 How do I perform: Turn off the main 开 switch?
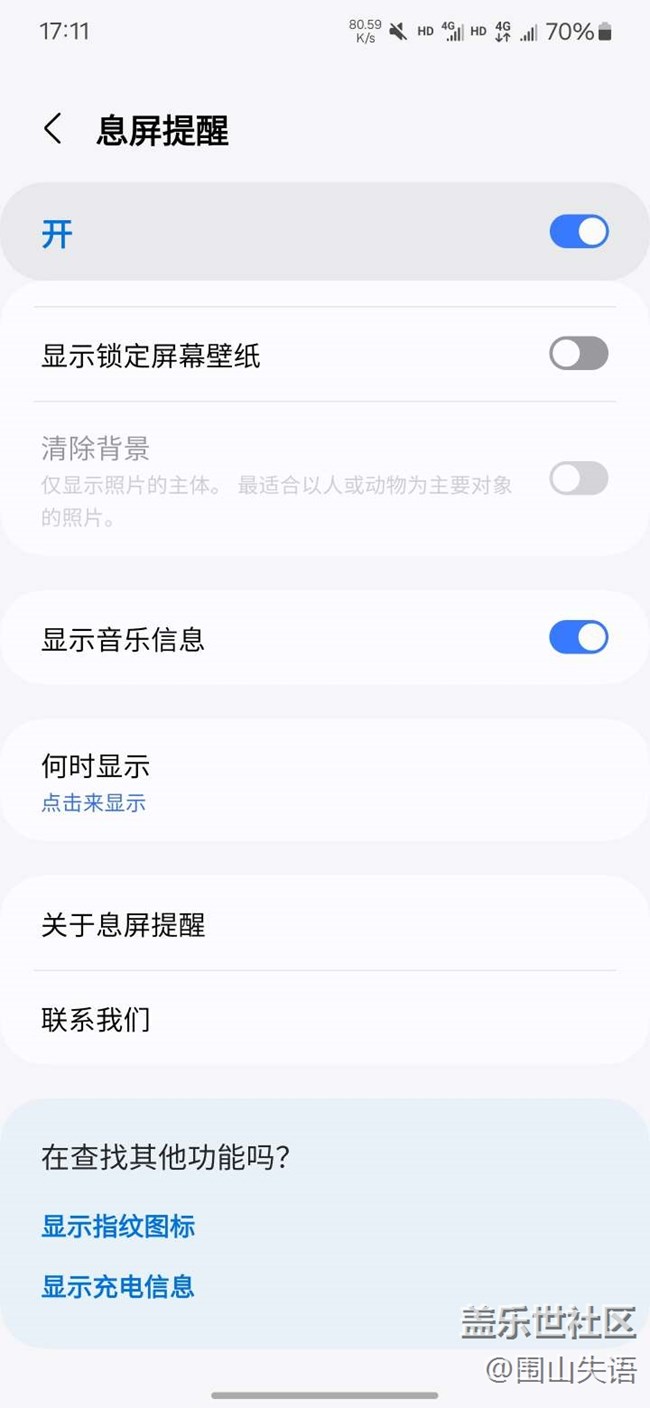pos(578,232)
